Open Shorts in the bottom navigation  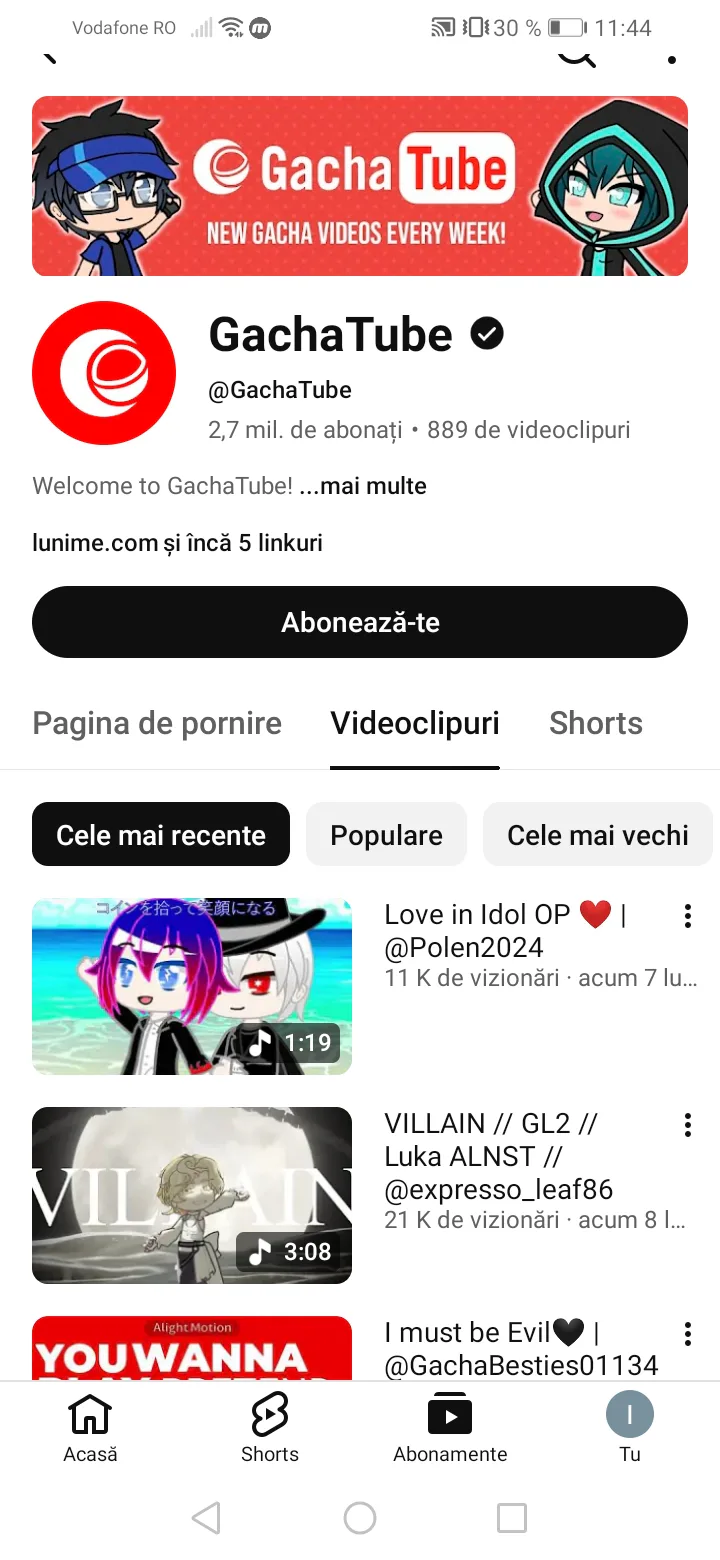point(270,1430)
